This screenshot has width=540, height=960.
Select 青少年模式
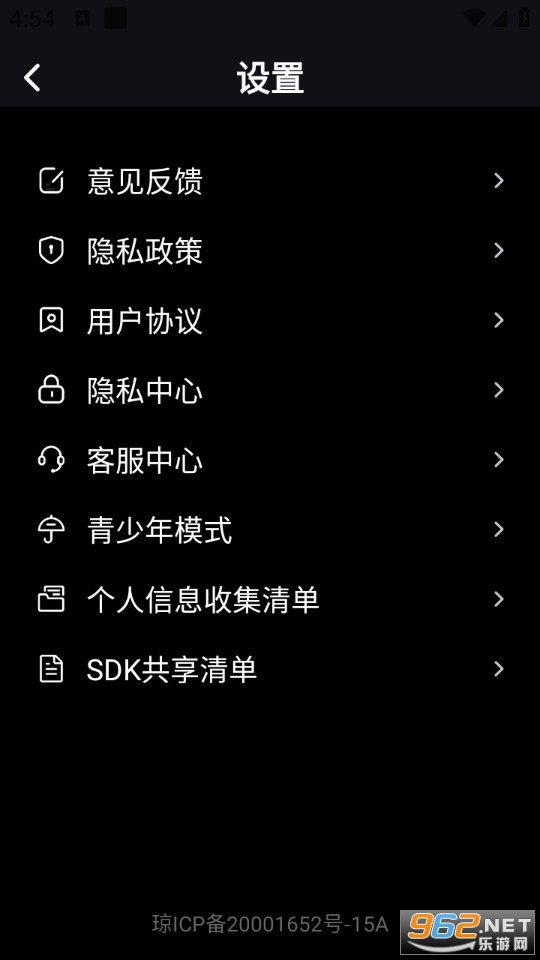tap(270, 530)
